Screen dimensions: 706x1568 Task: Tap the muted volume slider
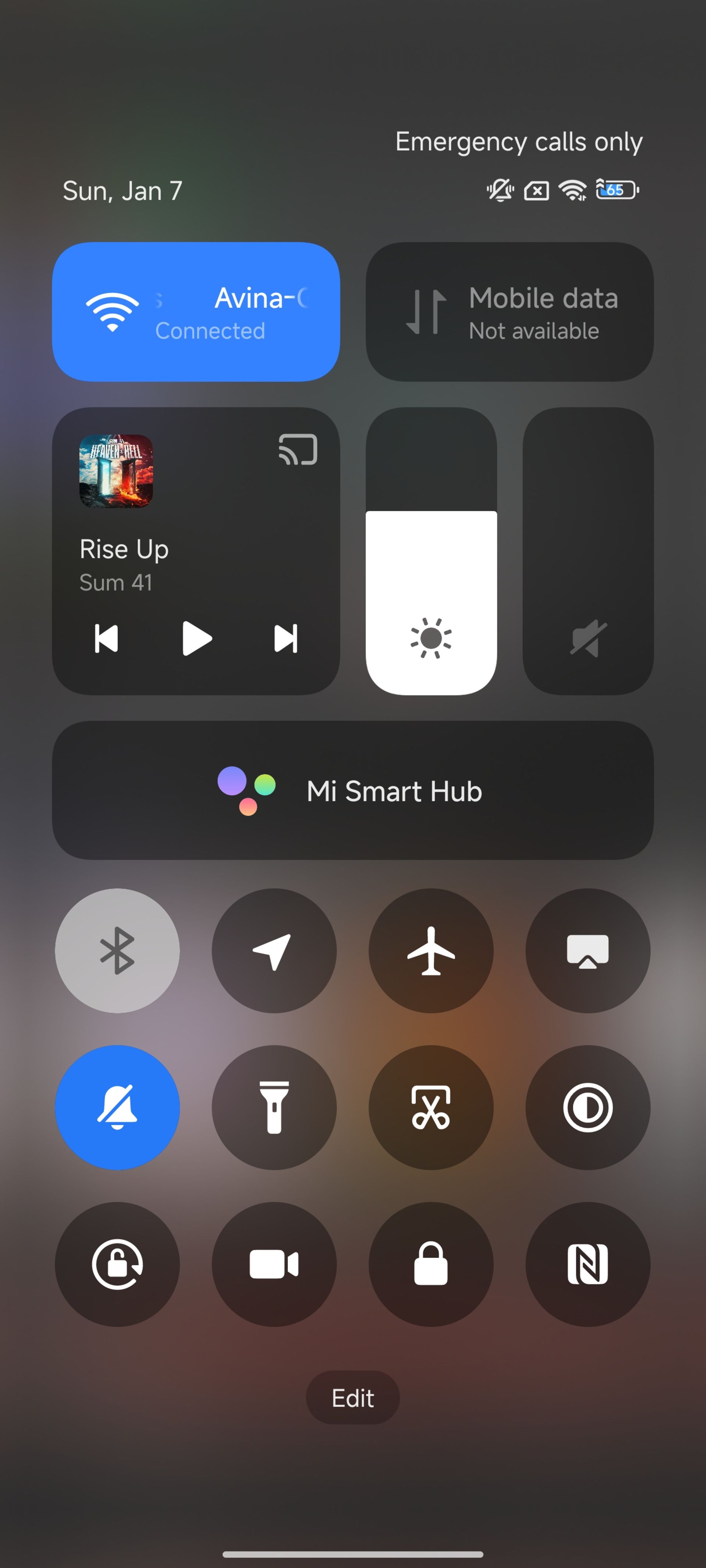[587, 551]
